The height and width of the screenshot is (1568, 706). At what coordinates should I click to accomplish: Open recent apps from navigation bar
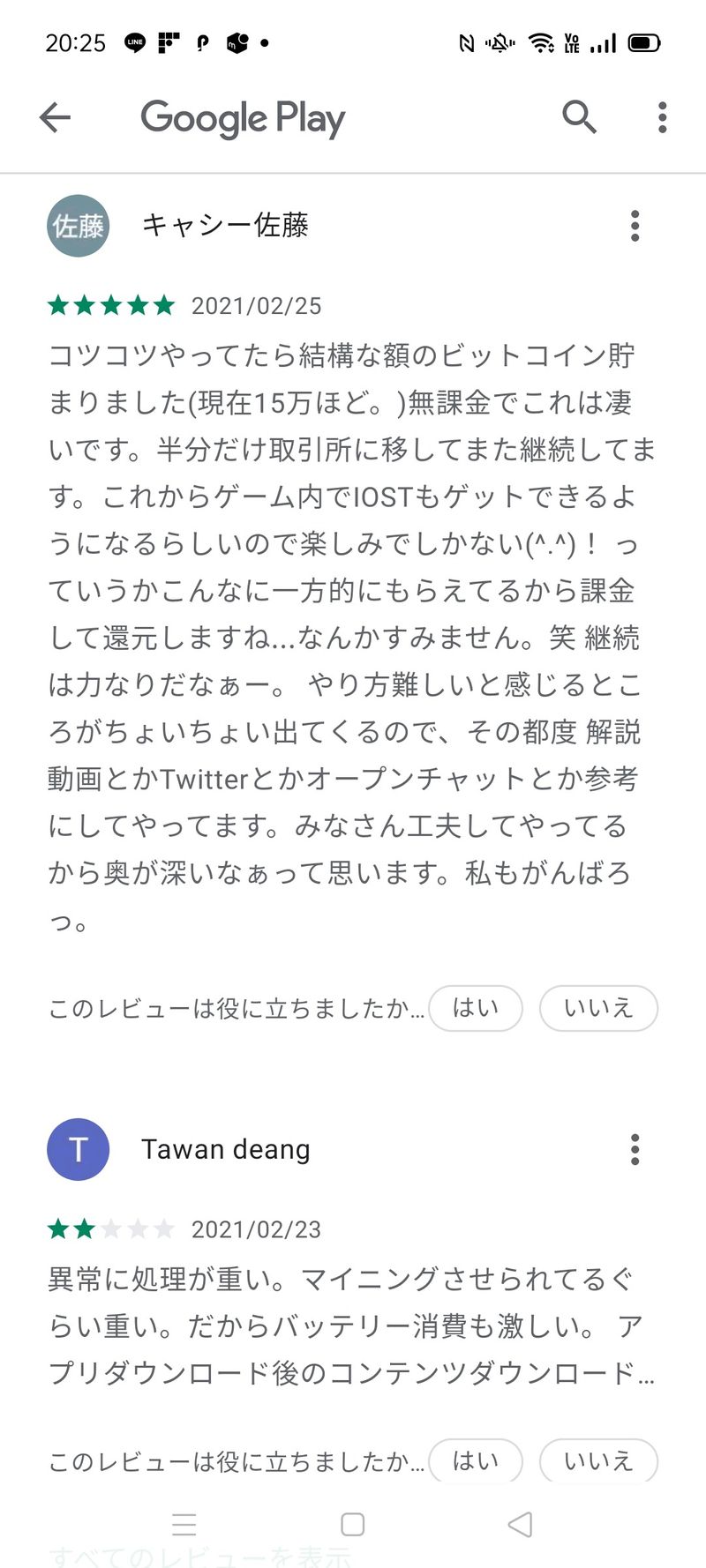184,1524
